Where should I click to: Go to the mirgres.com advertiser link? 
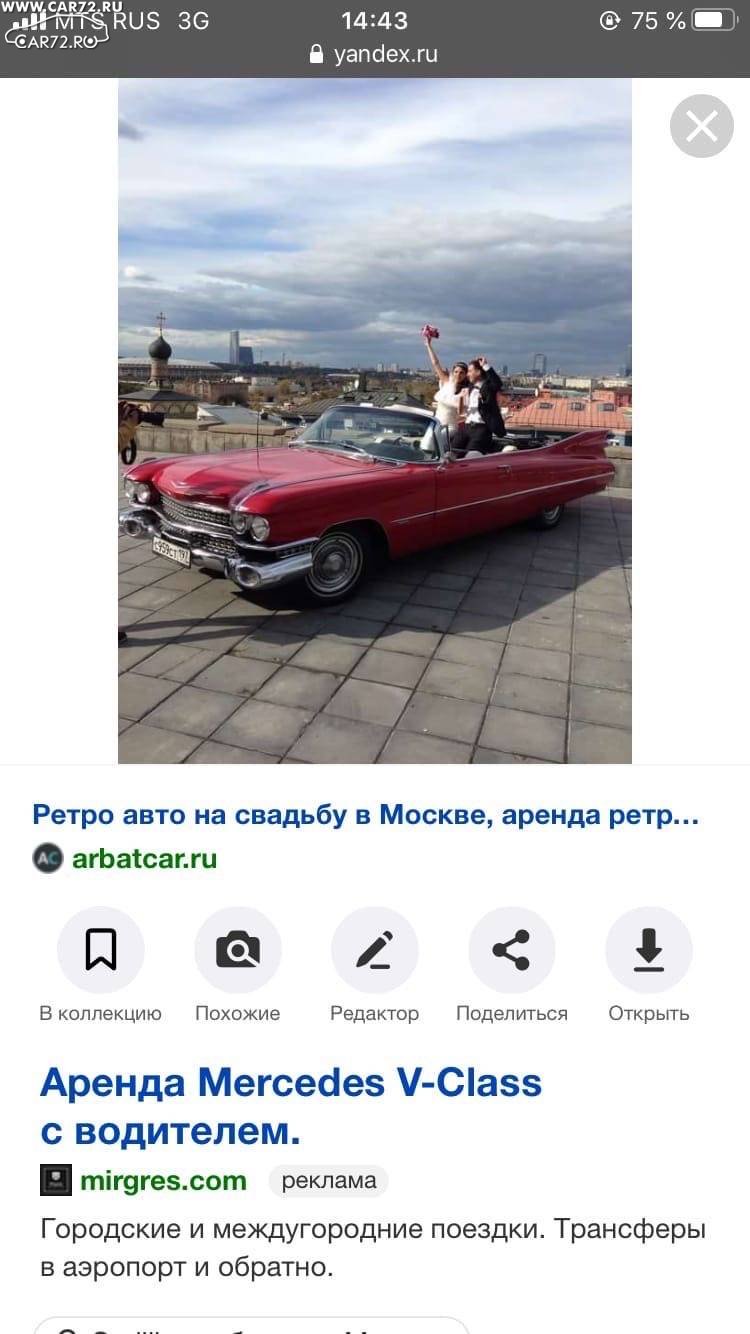point(163,1181)
